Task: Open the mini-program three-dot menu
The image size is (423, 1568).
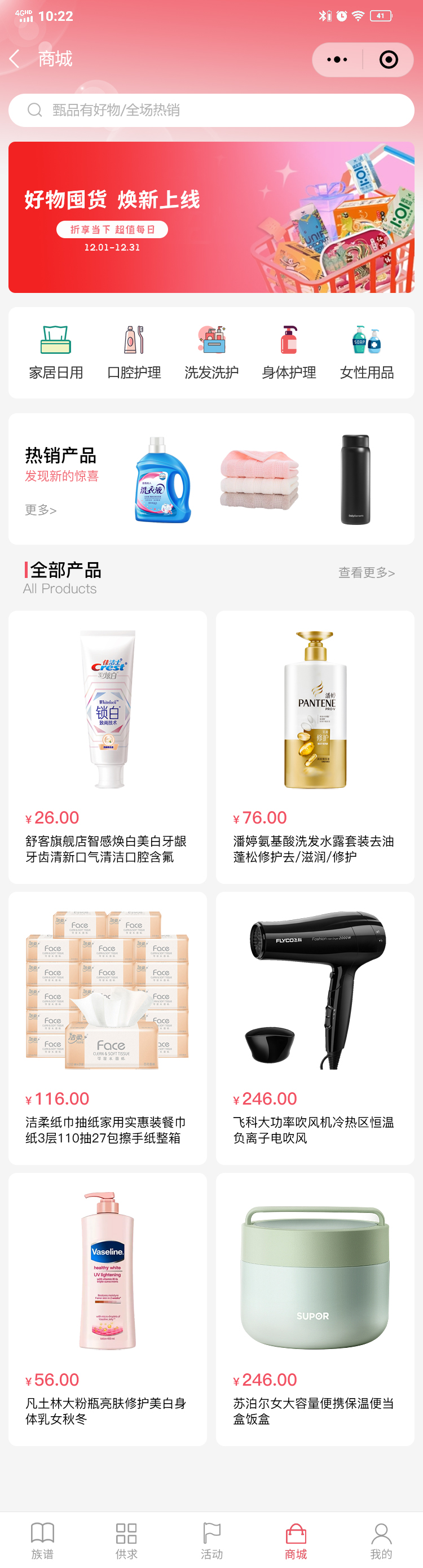Action: [x=337, y=60]
